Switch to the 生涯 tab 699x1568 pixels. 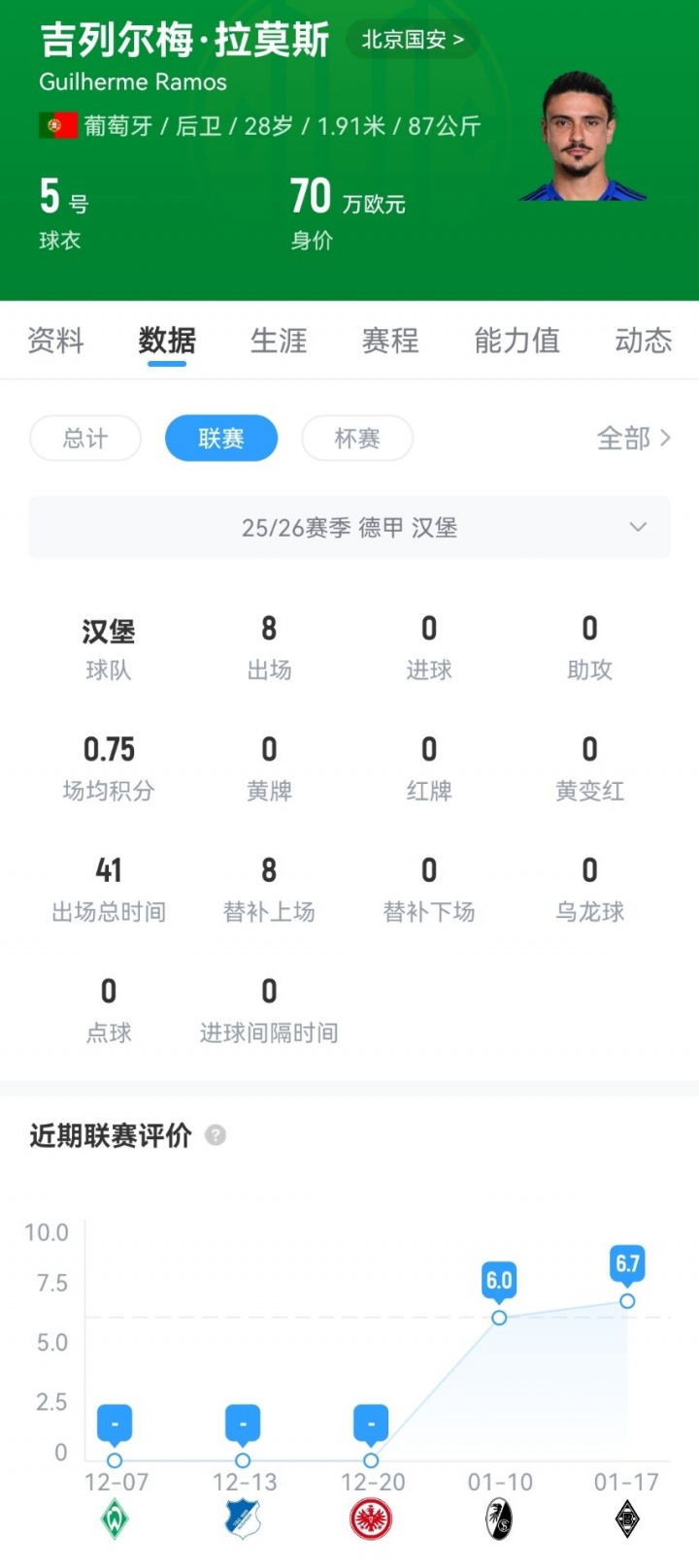click(279, 341)
